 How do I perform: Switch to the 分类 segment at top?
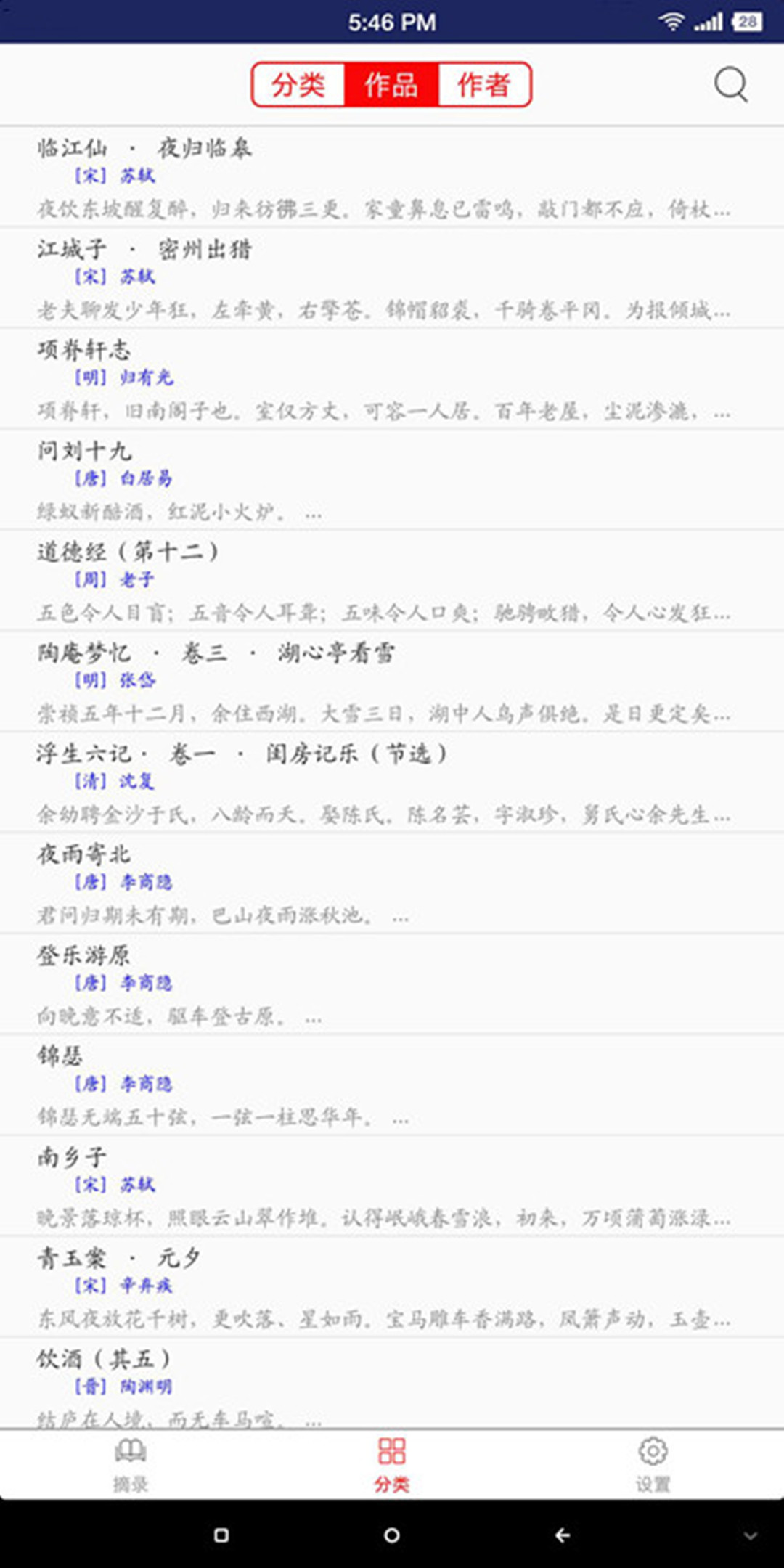pos(298,85)
